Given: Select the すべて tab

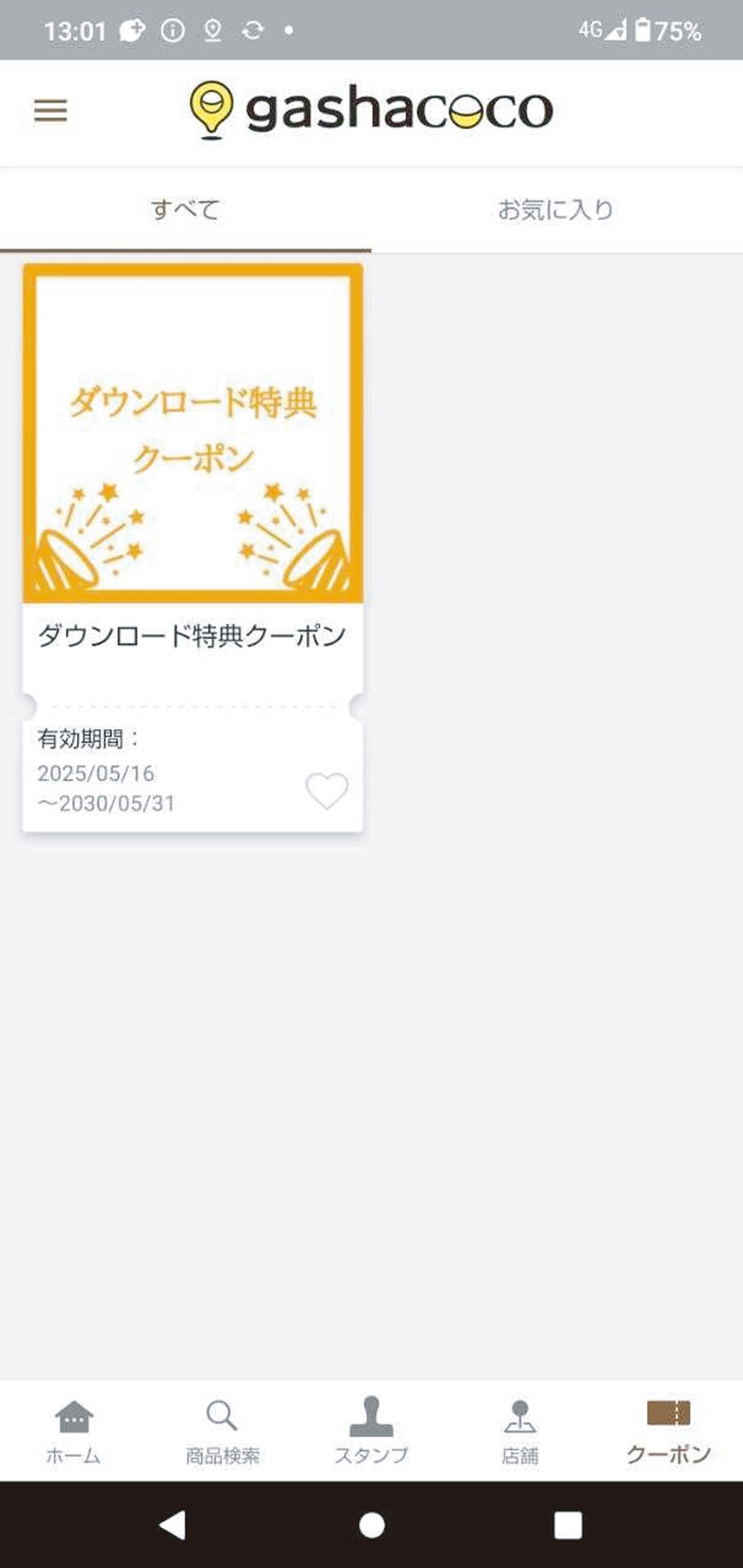Looking at the screenshot, I should pos(185,210).
